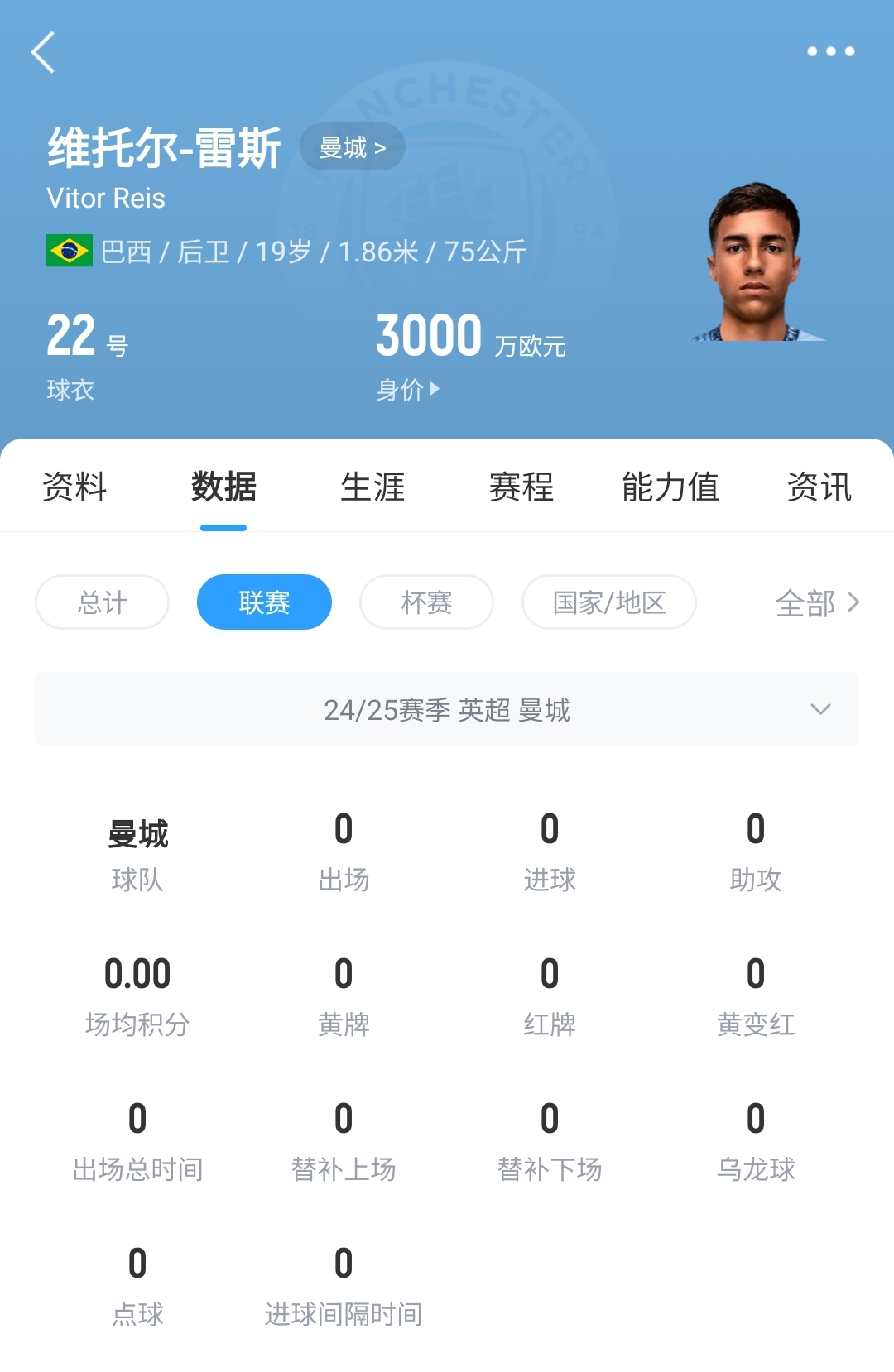The image size is (894, 1372).
Task: Open the three-dot overflow menu
Action: pyautogui.click(x=830, y=51)
